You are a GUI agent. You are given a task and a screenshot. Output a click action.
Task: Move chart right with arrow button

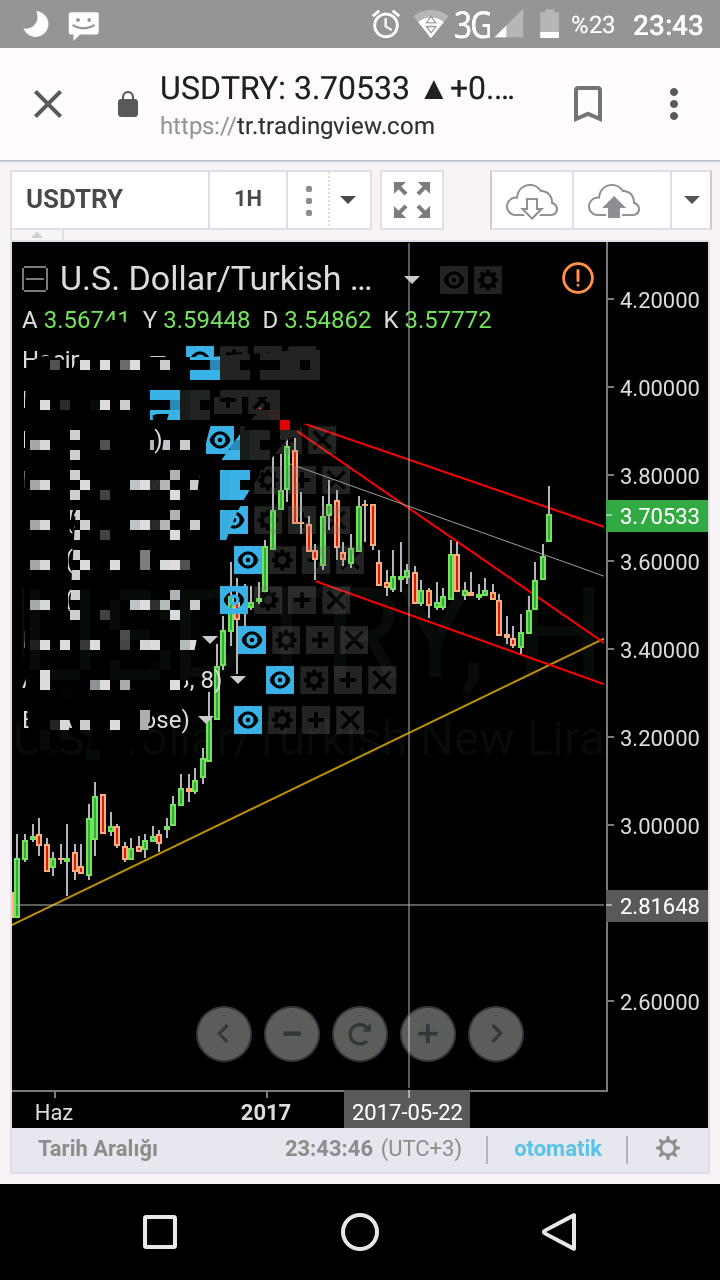click(x=496, y=1033)
